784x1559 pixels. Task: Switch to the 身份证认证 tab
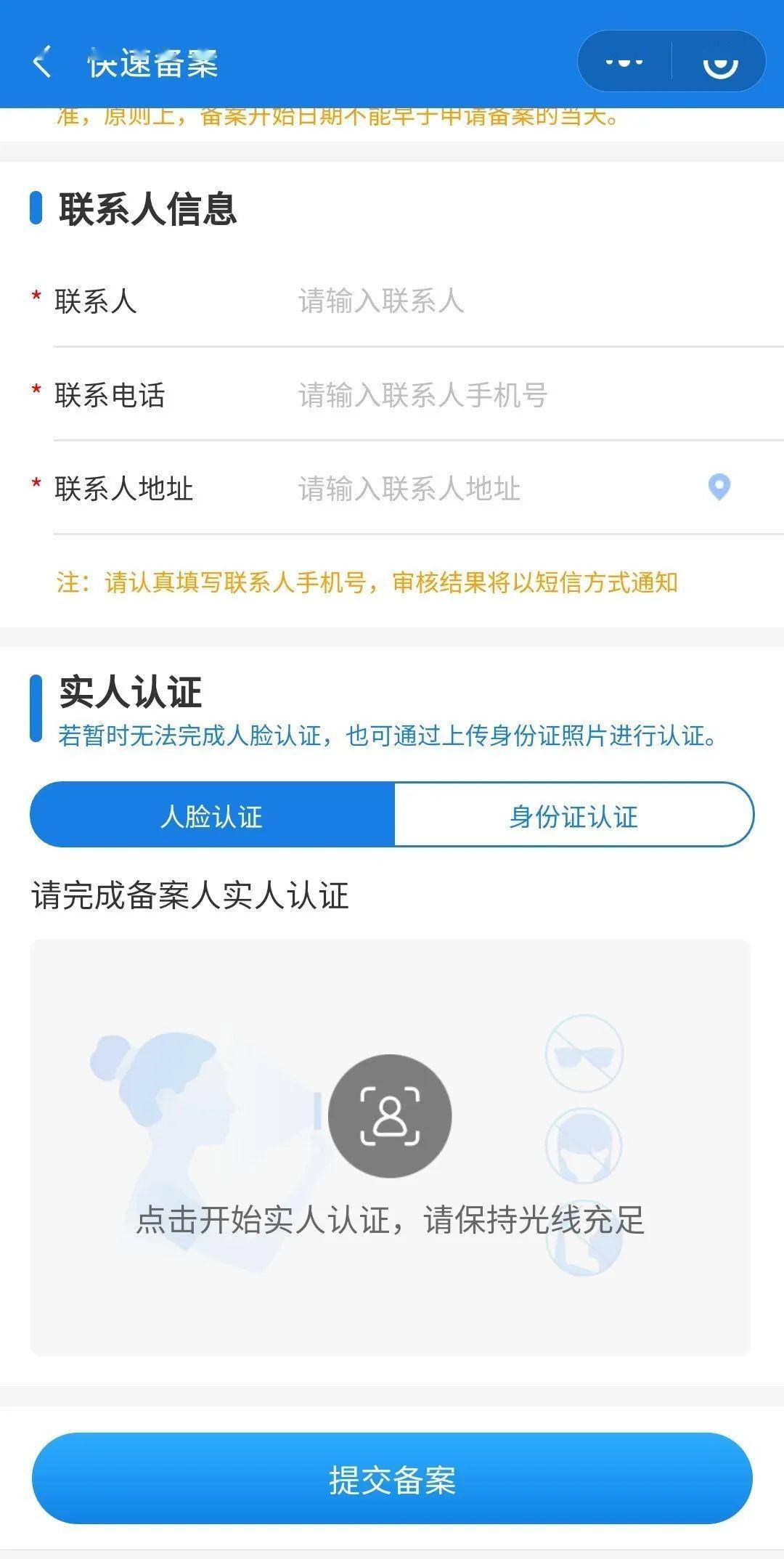[x=573, y=815]
